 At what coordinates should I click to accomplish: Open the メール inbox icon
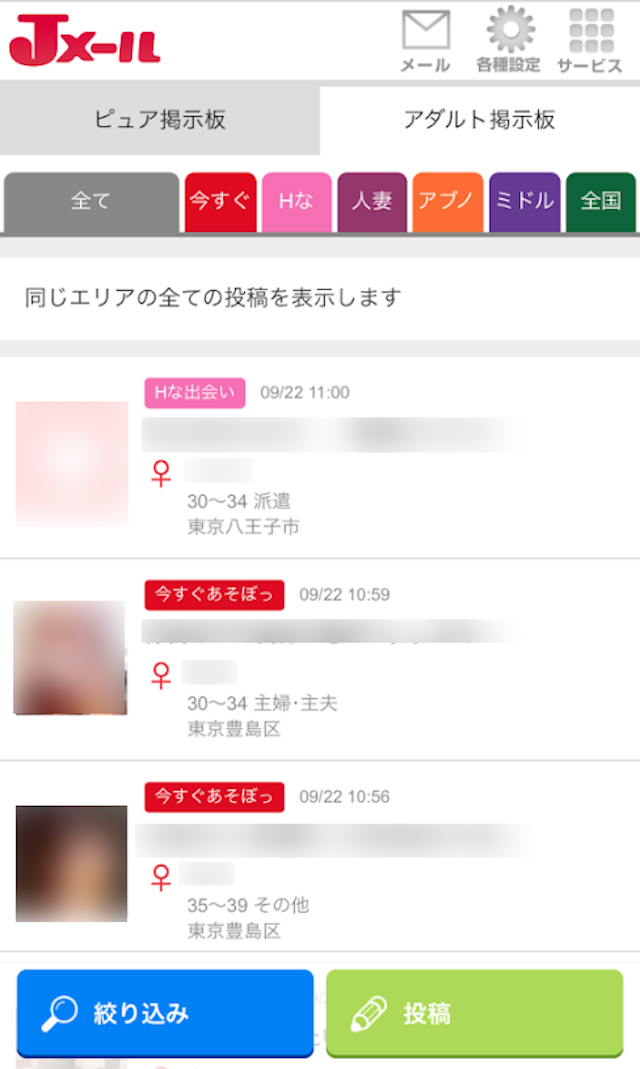click(x=425, y=40)
